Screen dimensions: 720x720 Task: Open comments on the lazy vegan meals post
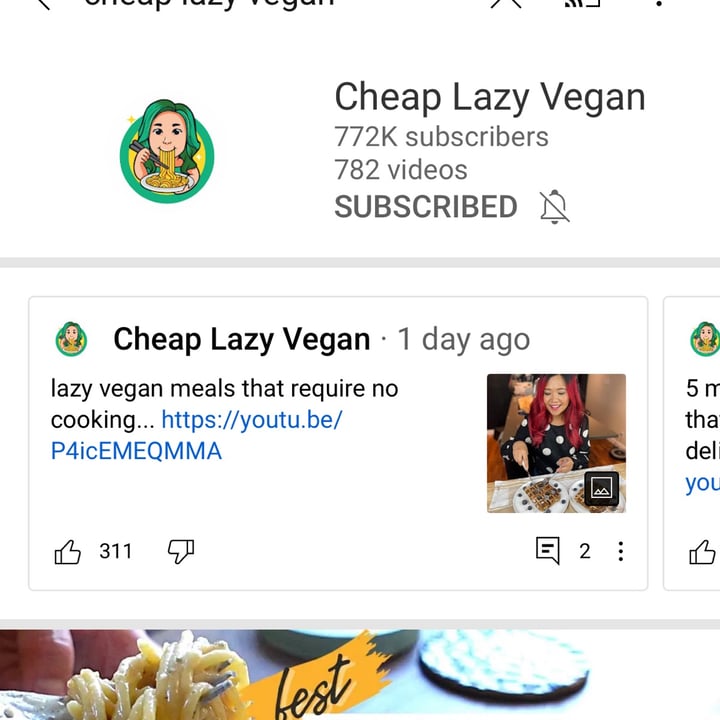[548, 551]
